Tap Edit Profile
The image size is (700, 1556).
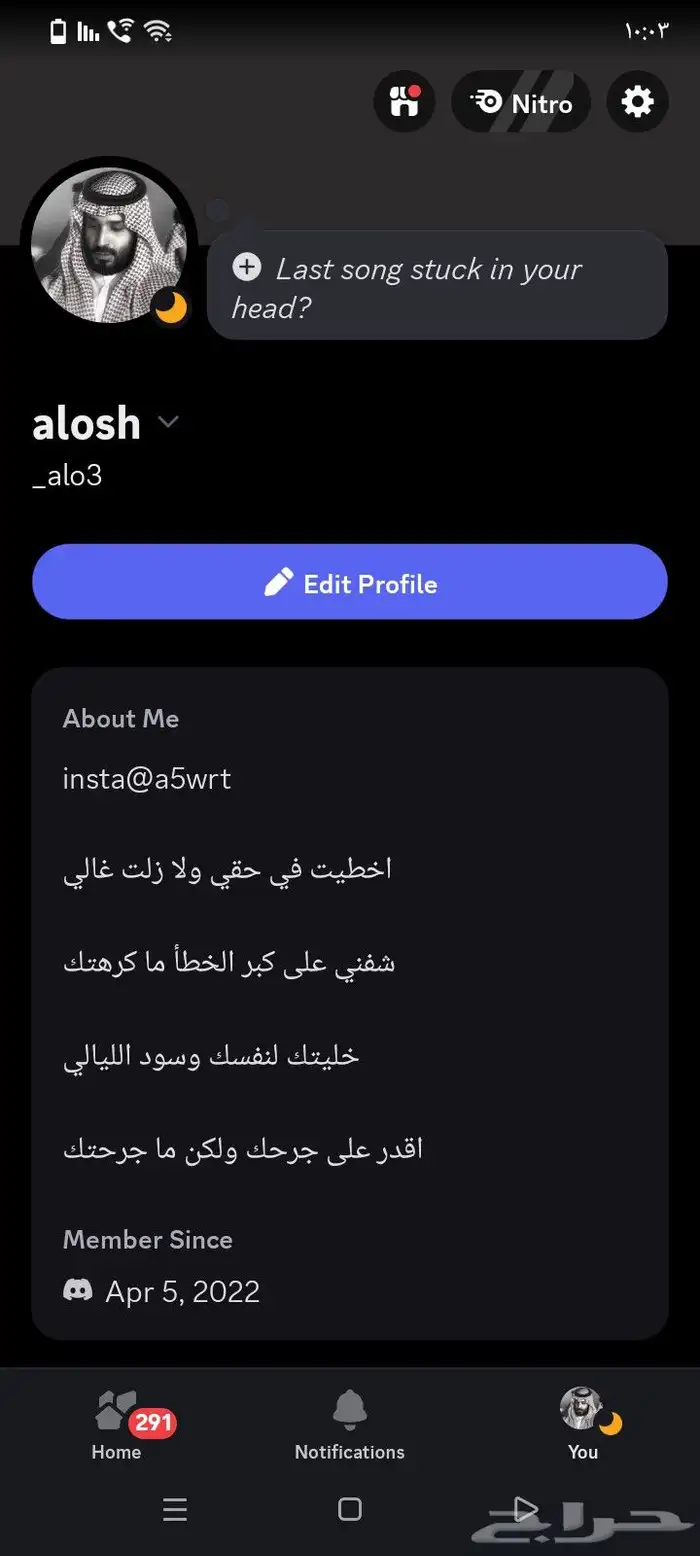[x=350, y=583]
